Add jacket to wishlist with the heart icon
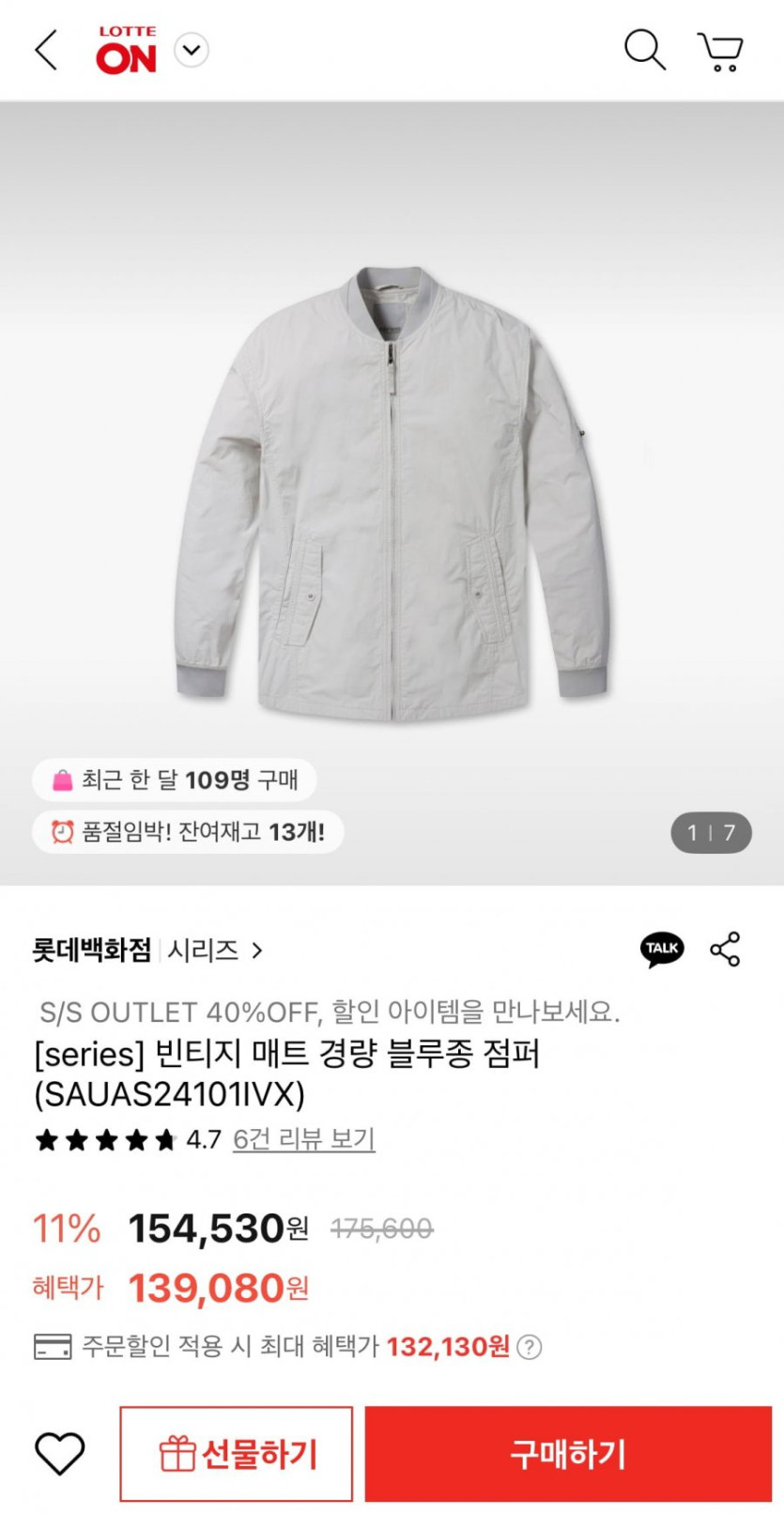 [59, 1454]
